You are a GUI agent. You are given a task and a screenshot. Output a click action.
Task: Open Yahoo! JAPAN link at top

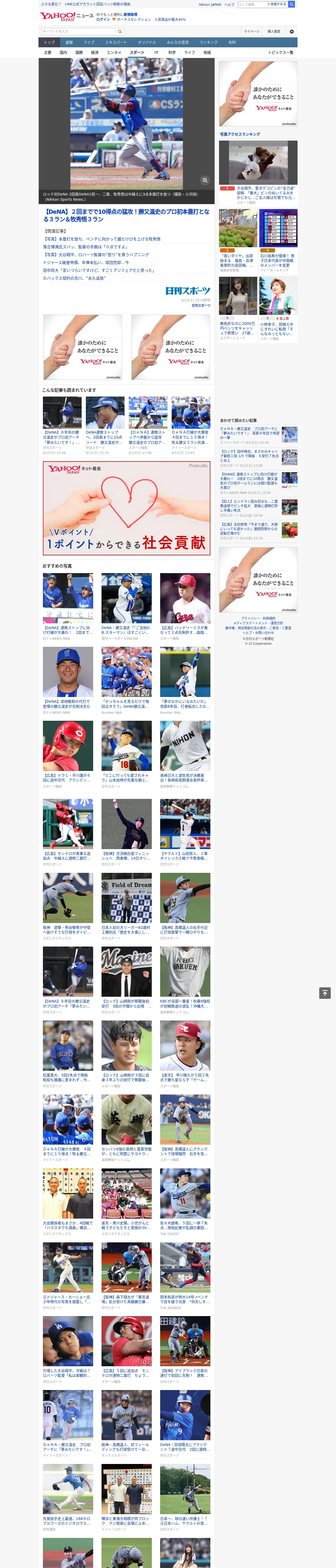pyautogui.click(x=210, y=4)
